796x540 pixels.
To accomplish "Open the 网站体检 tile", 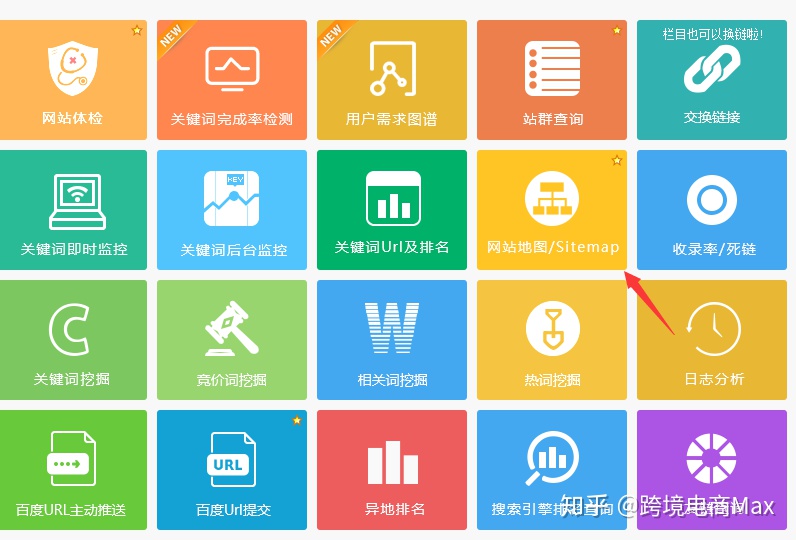I will [72, 80].
